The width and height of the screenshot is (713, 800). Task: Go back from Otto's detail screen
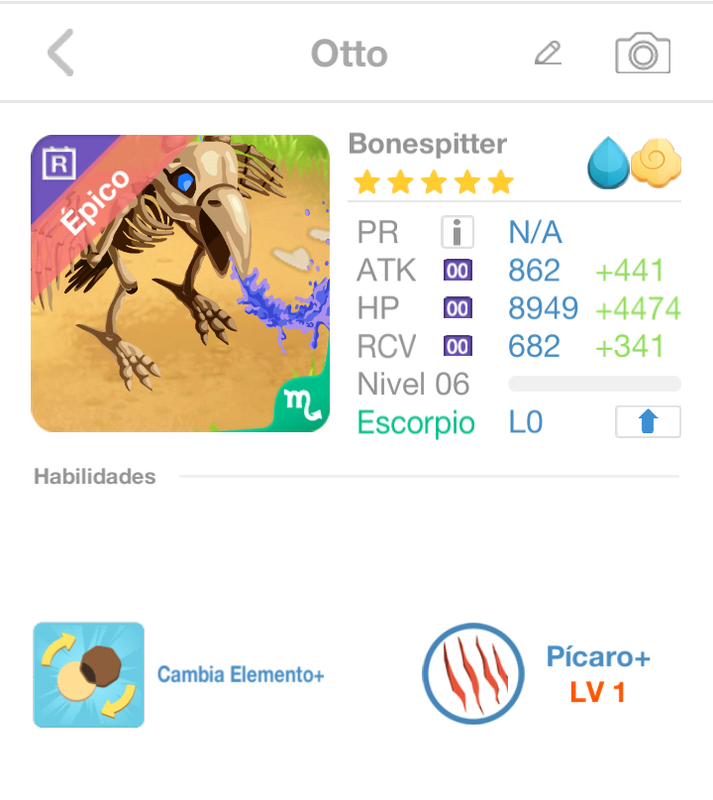pos(61,53)
